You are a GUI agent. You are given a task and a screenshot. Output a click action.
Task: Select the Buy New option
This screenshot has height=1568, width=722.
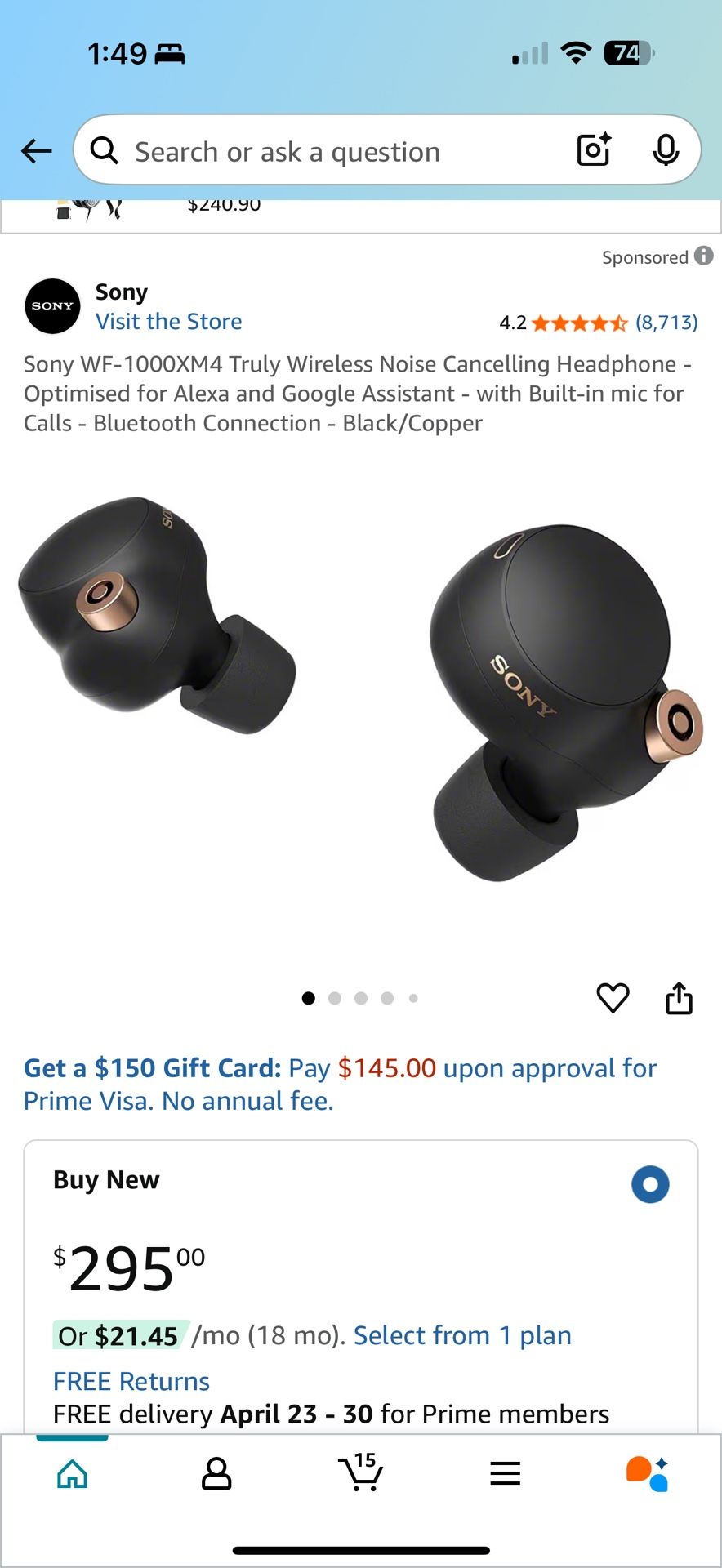pos(650,1184)
